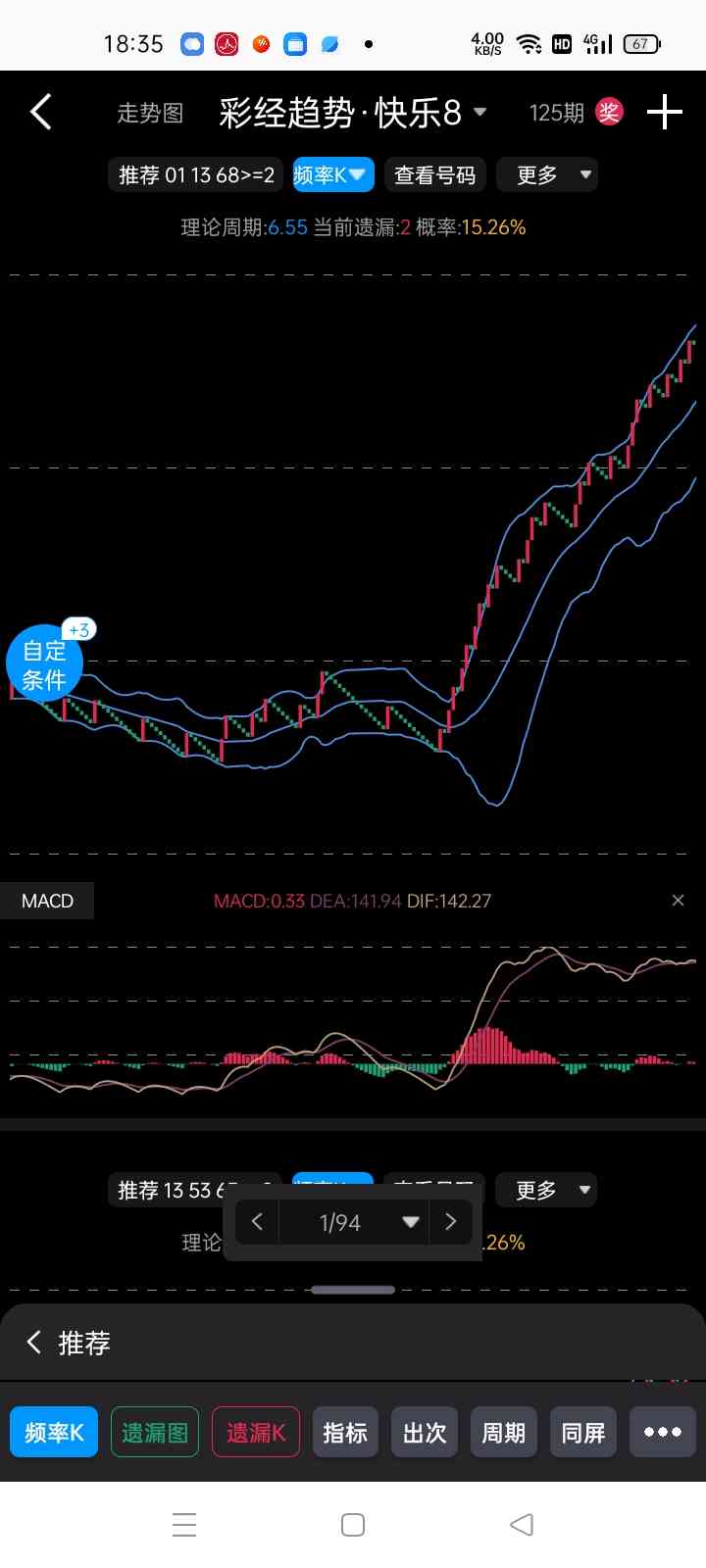
Task: Go back from the 推荐 panel
Action: 34,1342
